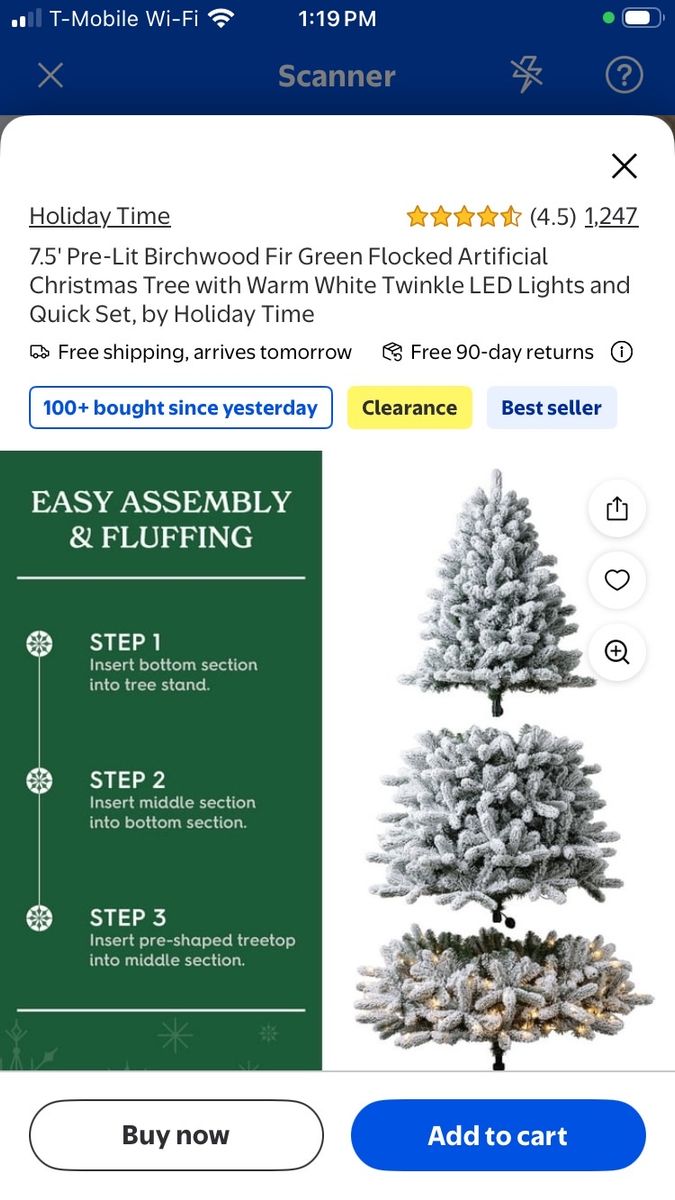
Task: Add the Christmas tree to cart
Action: pyautogui.click(x=498, y=1135)
